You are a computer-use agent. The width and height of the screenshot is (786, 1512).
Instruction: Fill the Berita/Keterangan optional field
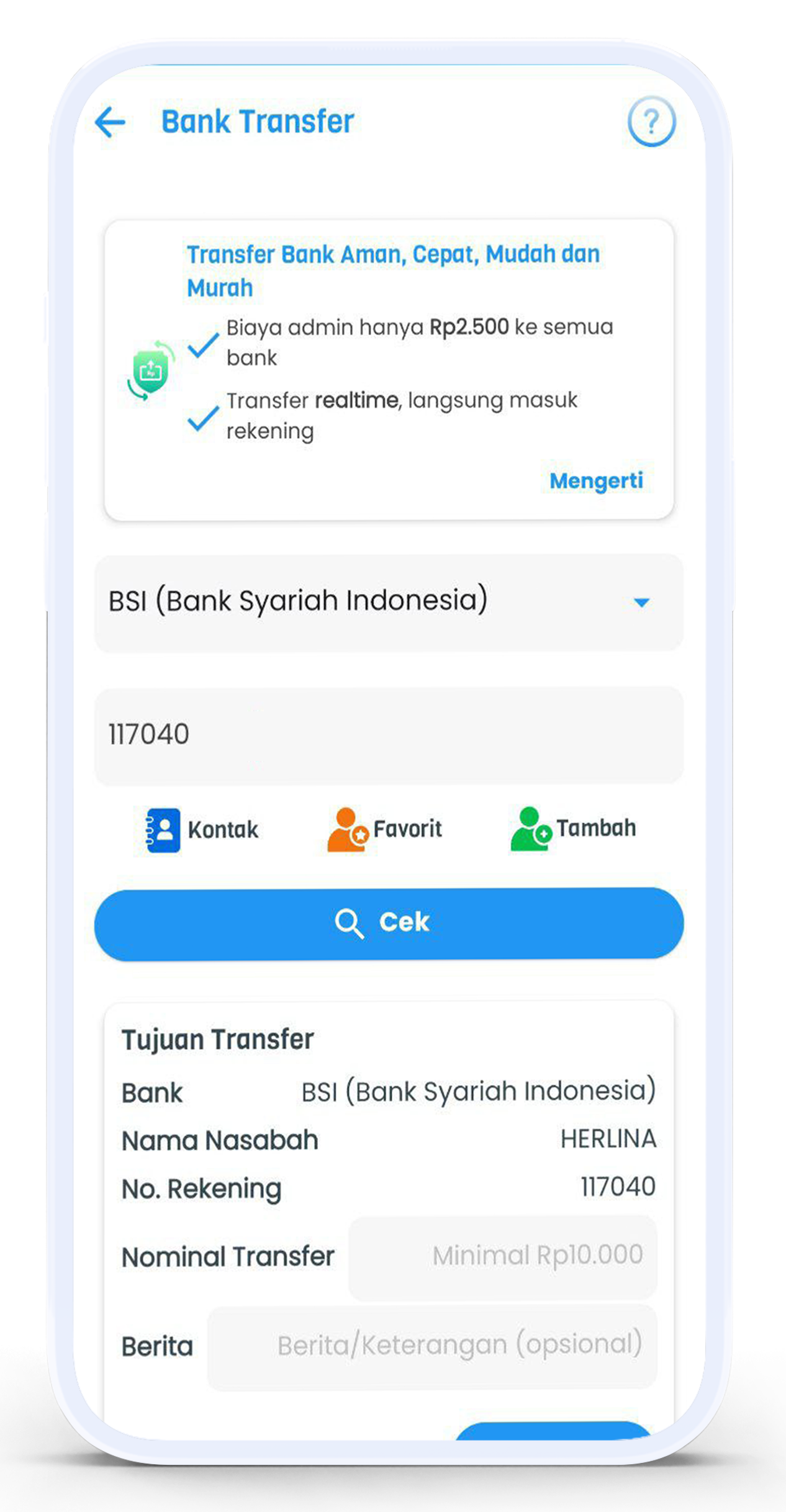[432, 1346]
